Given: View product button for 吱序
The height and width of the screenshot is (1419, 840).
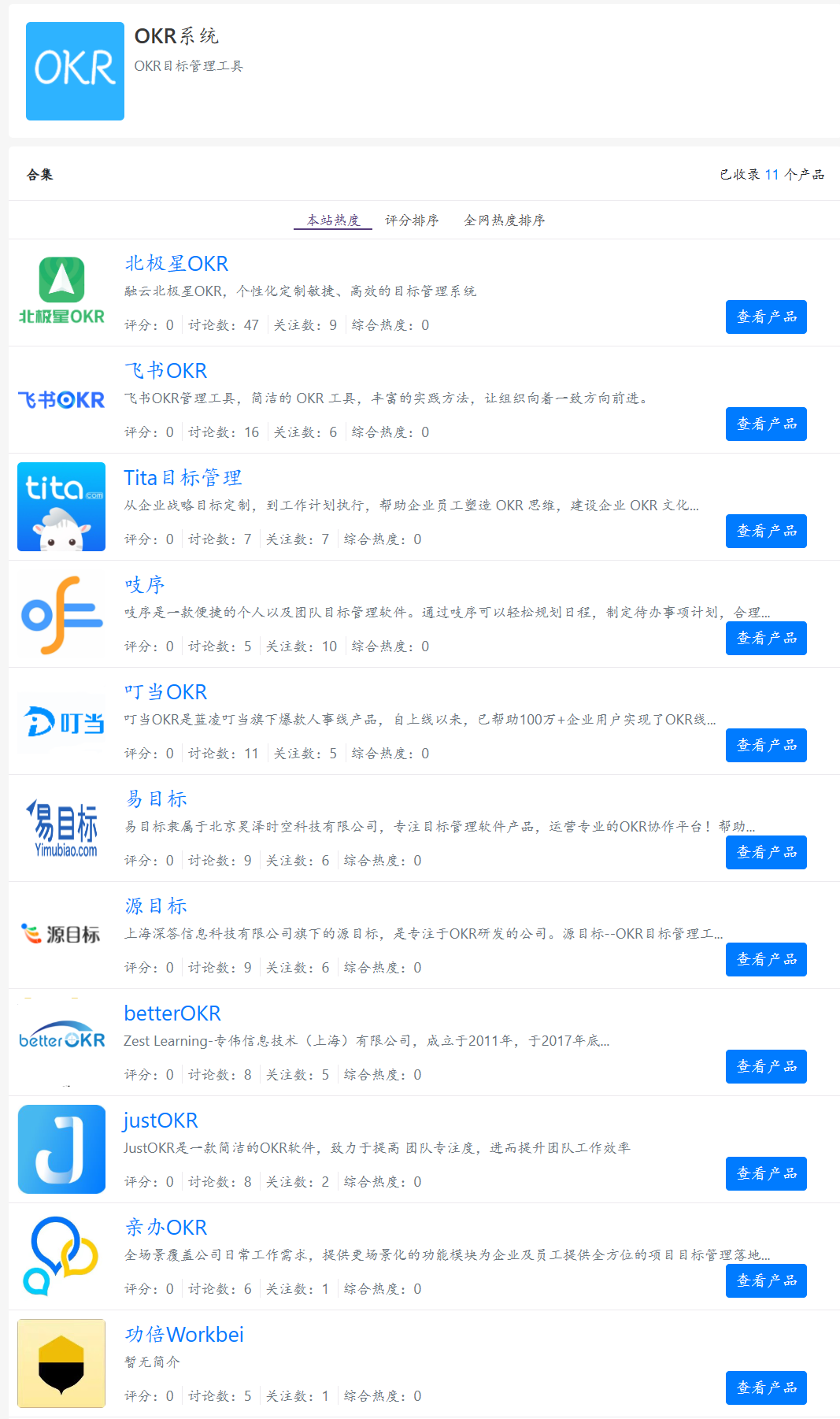Looking at the screenshot, I should pos(765,639).
